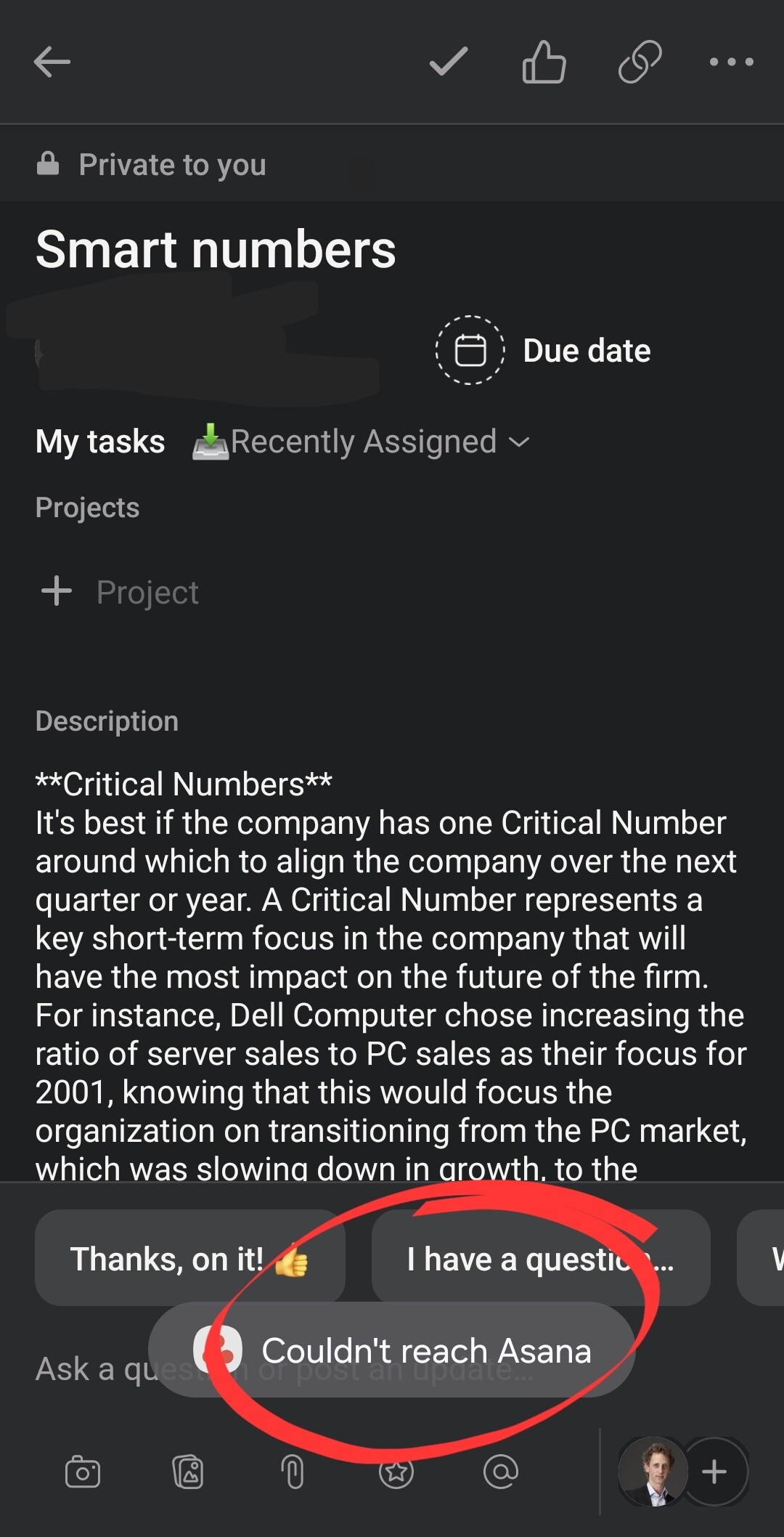Add appreciation with the star icon
Viewport: 784px width, 1537px height.
[x=396, y=1472]
